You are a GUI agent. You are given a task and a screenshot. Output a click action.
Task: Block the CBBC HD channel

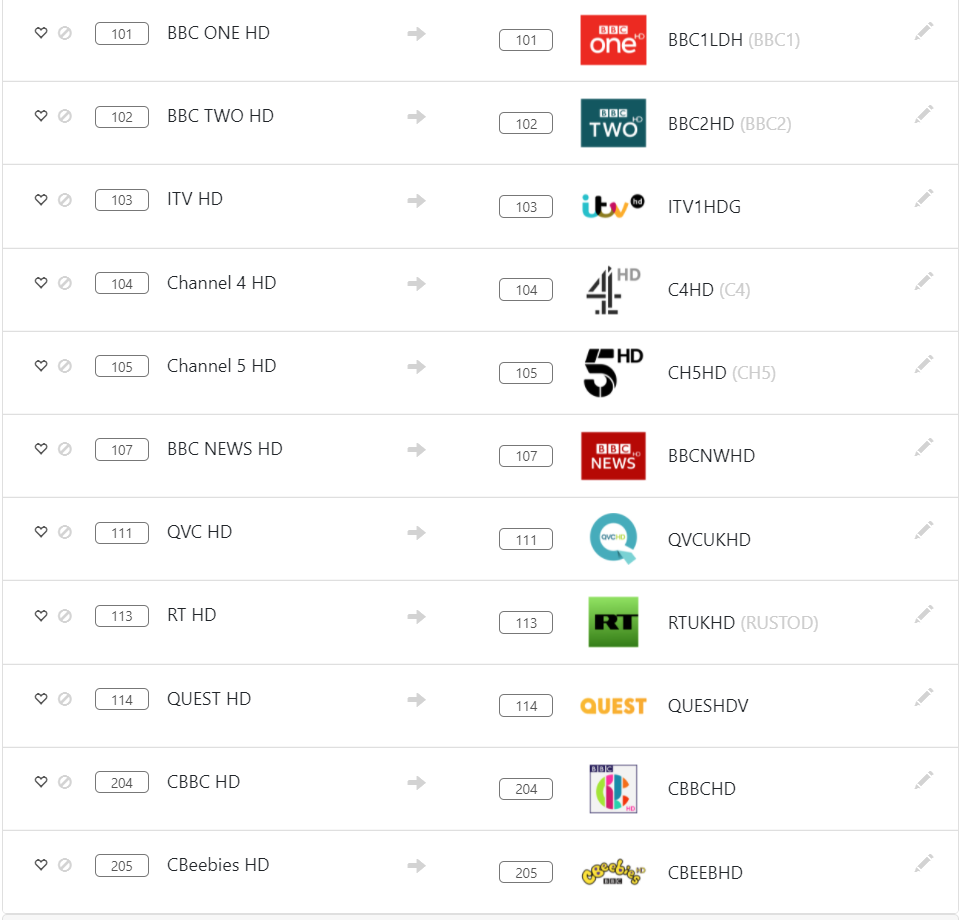pos(65,782)
